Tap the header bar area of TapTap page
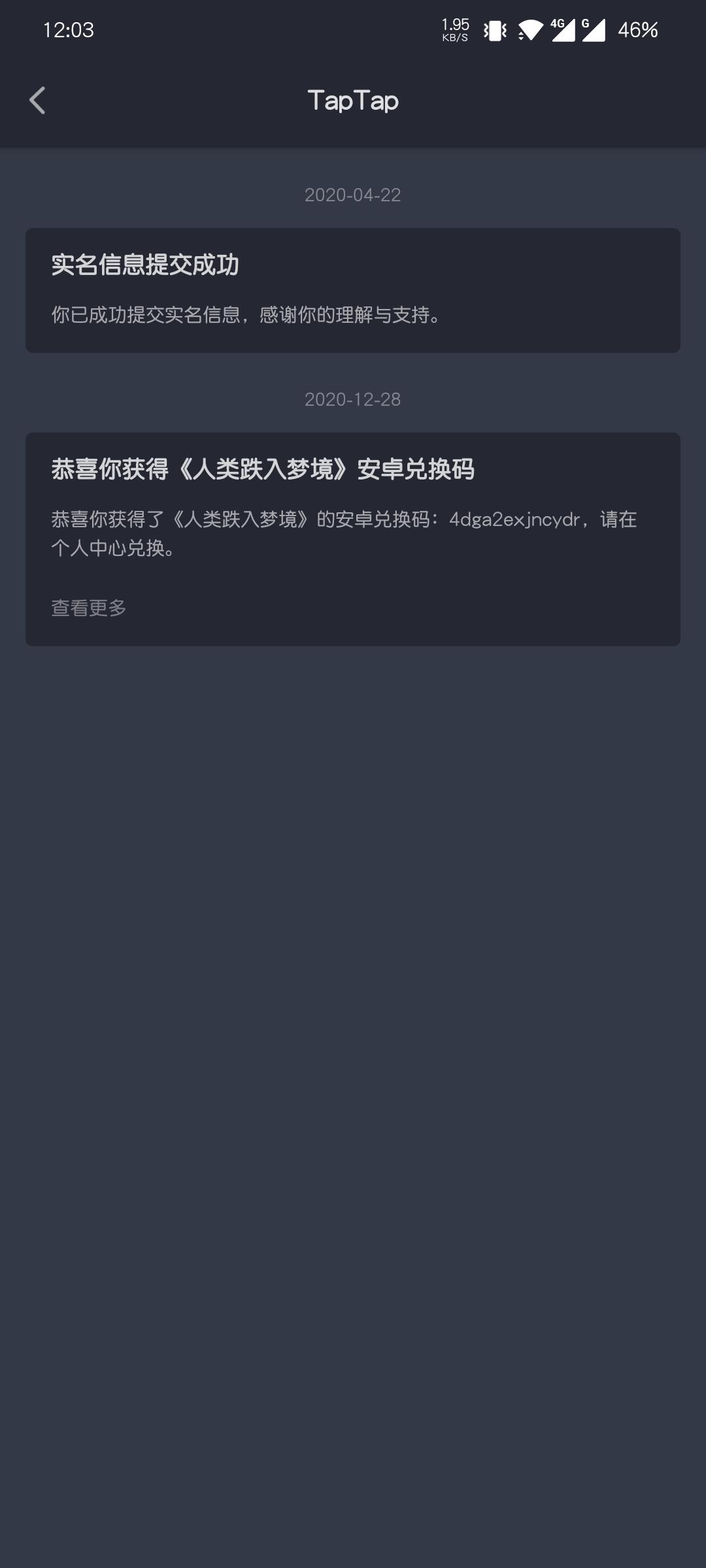706x1568 pixels. point(353,101)
